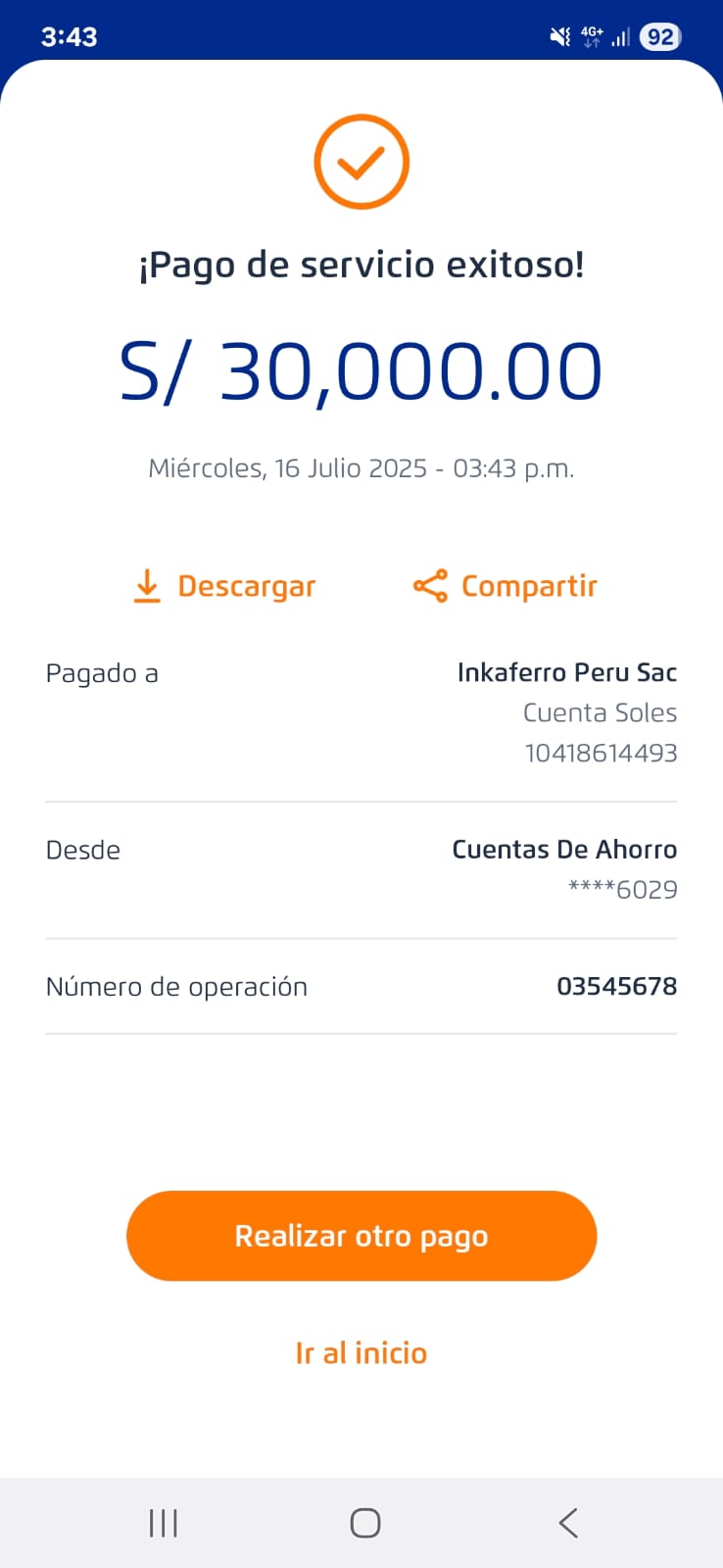Share the receipt using Compartir
Viewport: 723px width, 1568px height.
point(506,586)
